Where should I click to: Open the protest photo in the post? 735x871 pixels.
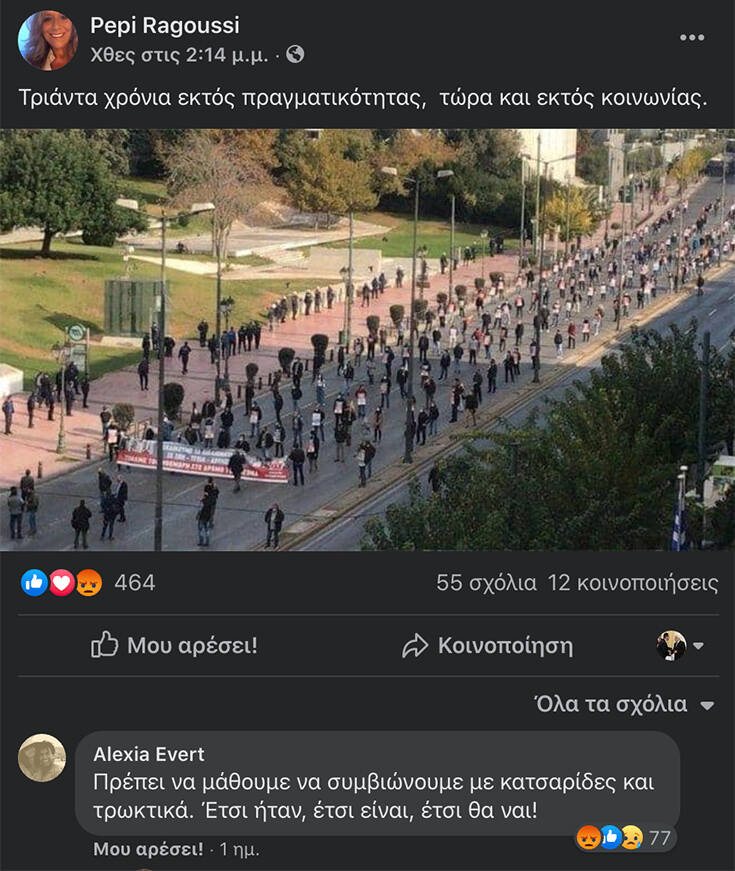point(367,340)
